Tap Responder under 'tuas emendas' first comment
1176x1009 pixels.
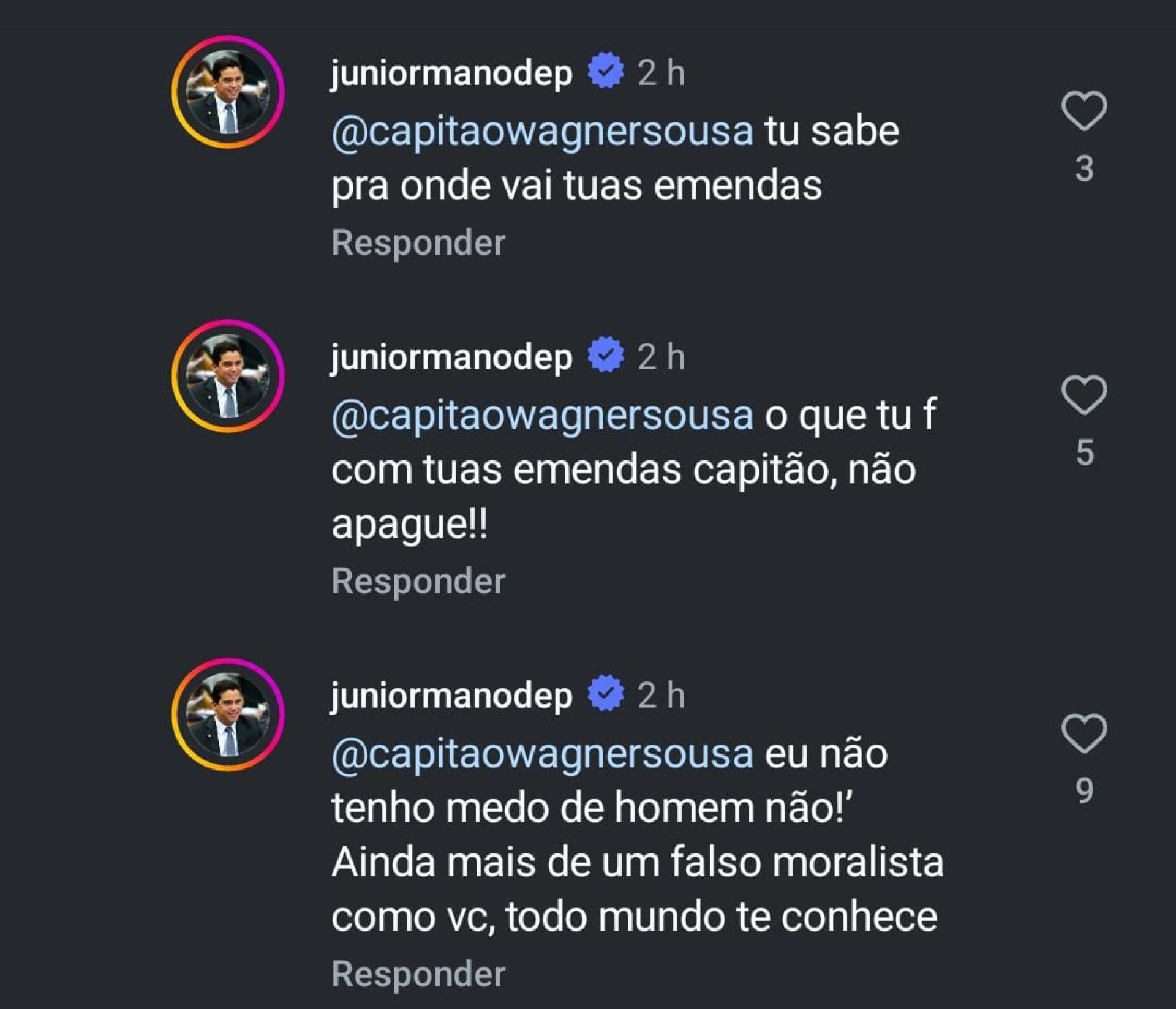click(x=418, y=242)
